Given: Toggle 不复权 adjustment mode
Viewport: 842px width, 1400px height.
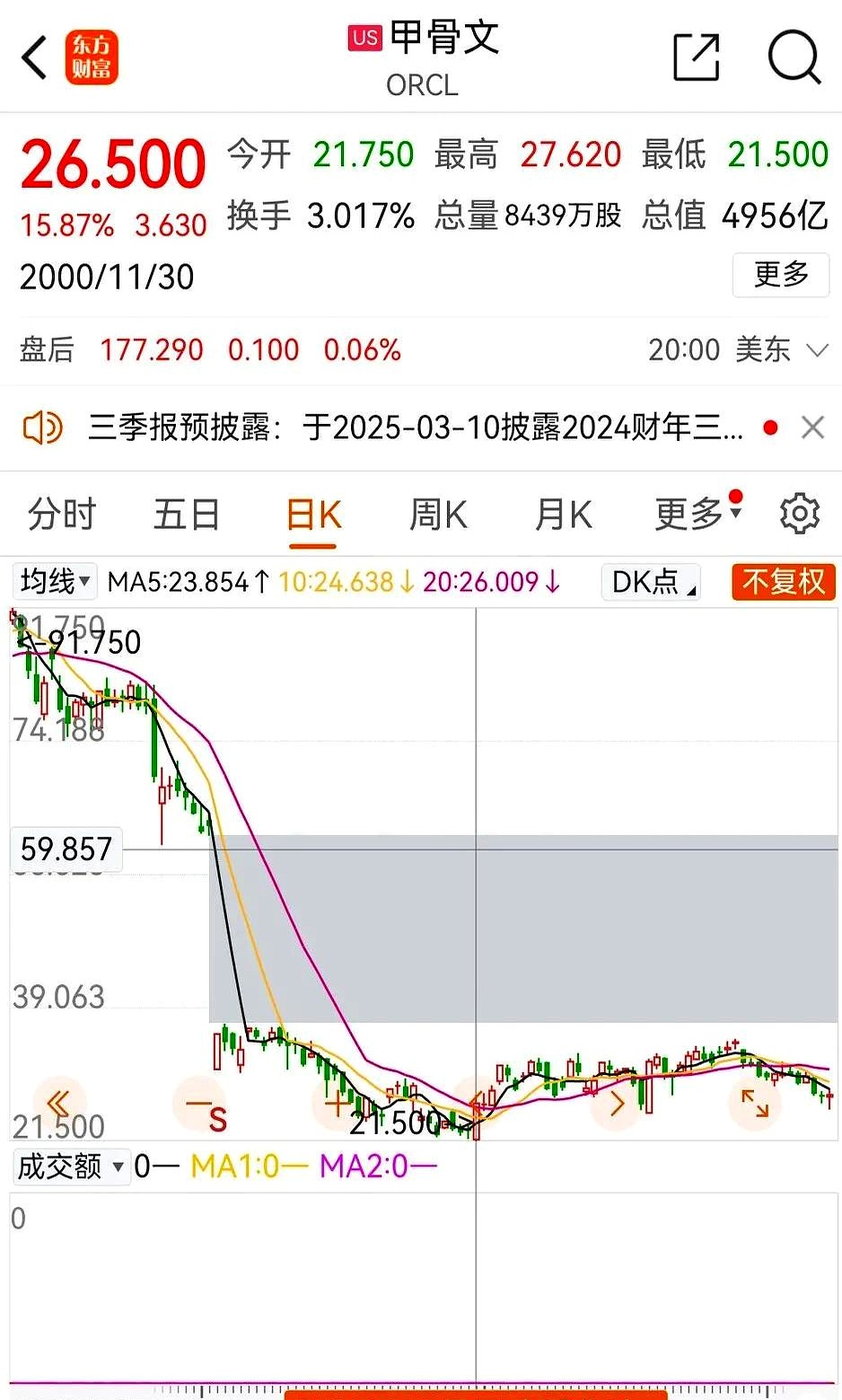Looking at the screenshot, I should coord(783,582).
